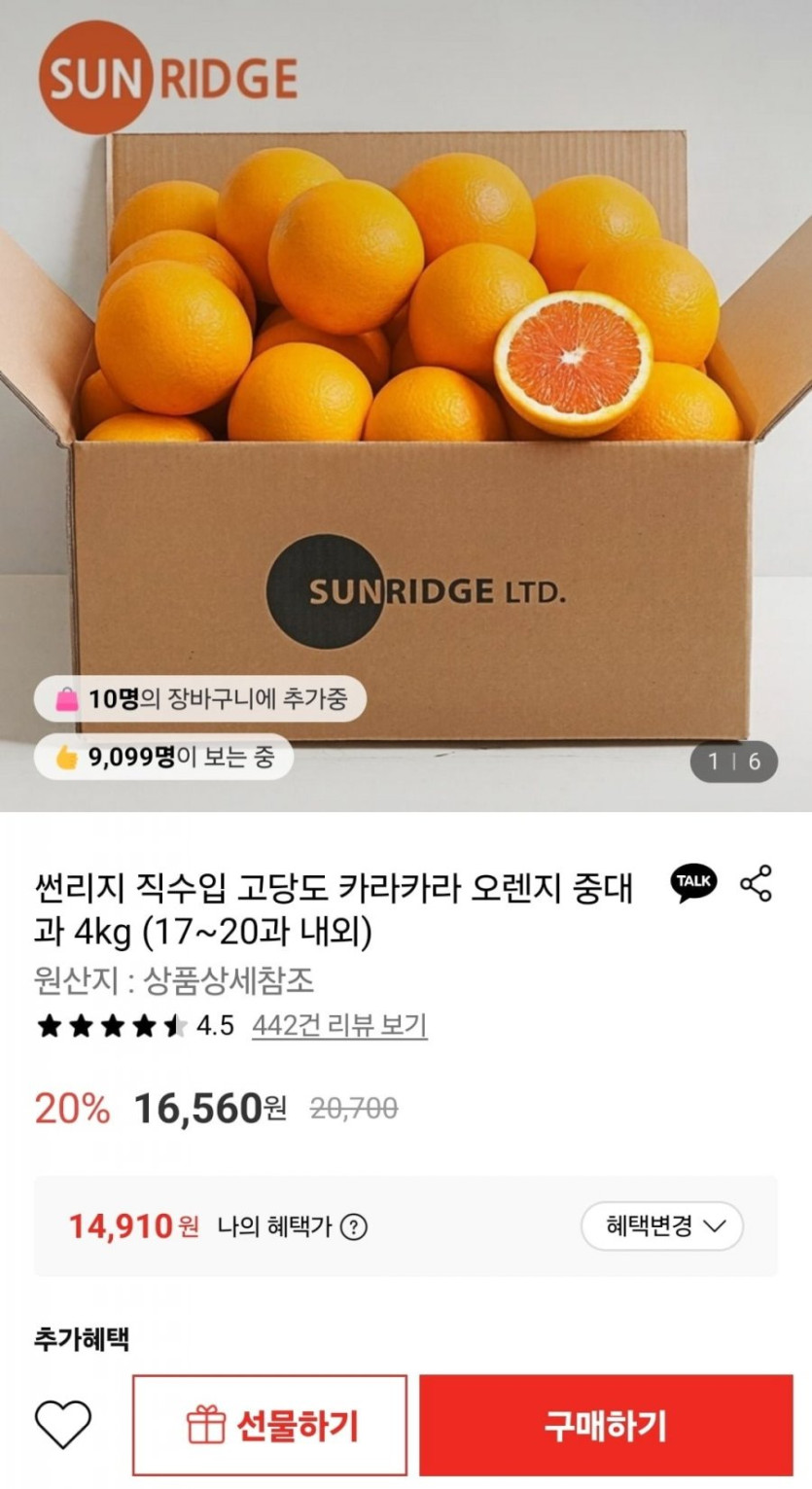Screen dimensions: 812x1489
Task: Add product to wishlist heart
Action: coord(63,1425)
